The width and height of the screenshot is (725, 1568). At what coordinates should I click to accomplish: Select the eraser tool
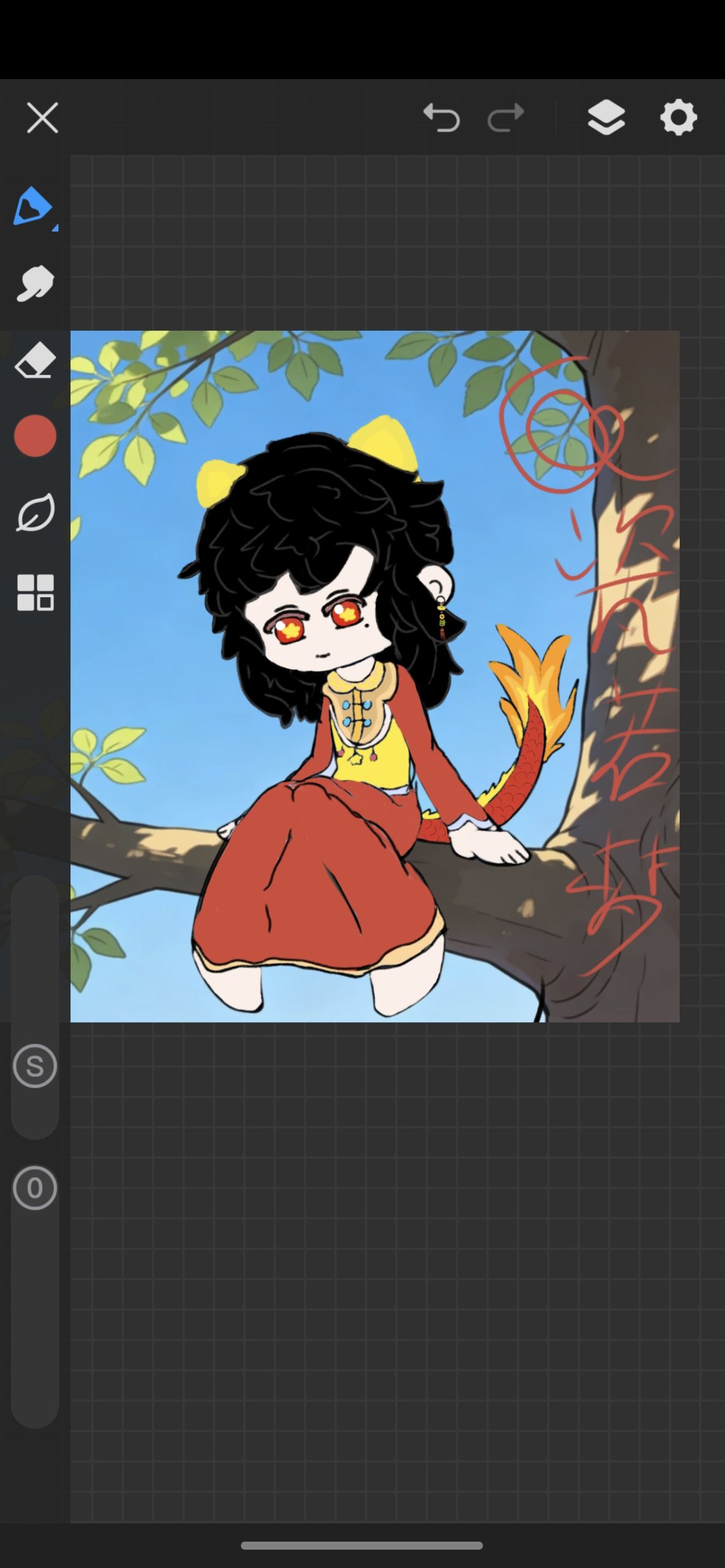35,360
